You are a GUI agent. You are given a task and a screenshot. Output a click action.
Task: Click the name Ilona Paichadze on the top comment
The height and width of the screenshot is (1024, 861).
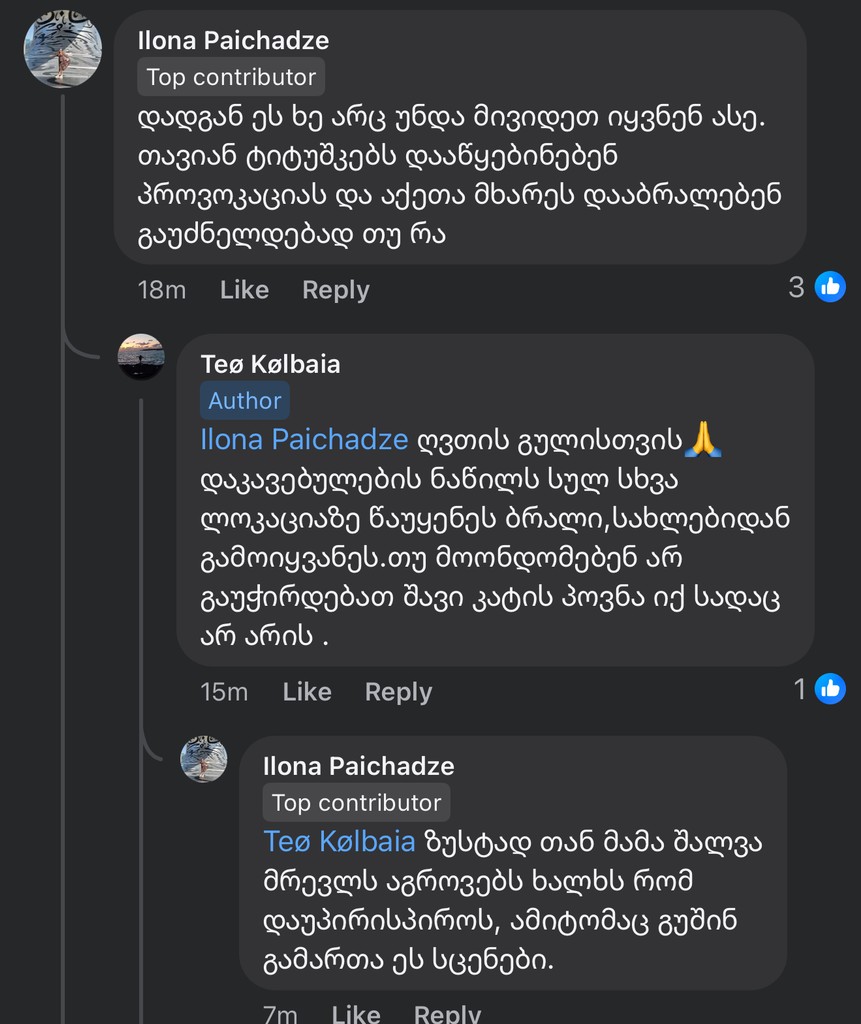[x=232, y=40]
